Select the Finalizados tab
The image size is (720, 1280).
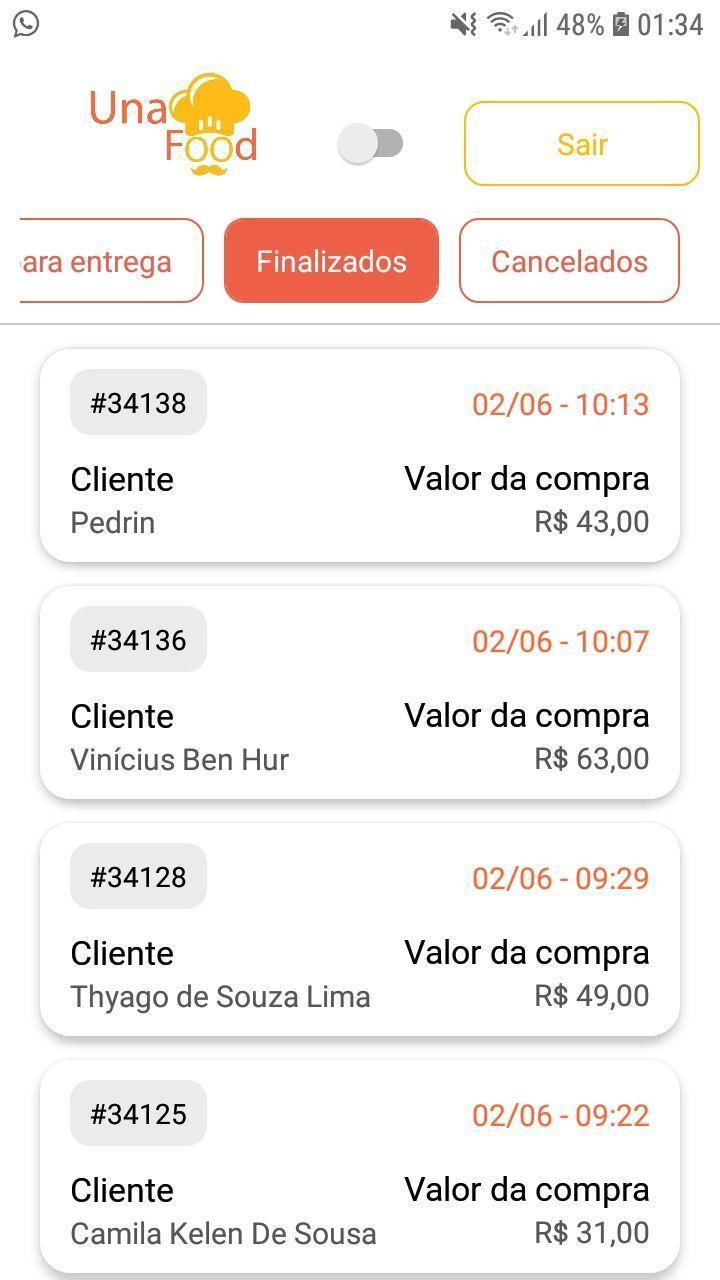(331, 261)
